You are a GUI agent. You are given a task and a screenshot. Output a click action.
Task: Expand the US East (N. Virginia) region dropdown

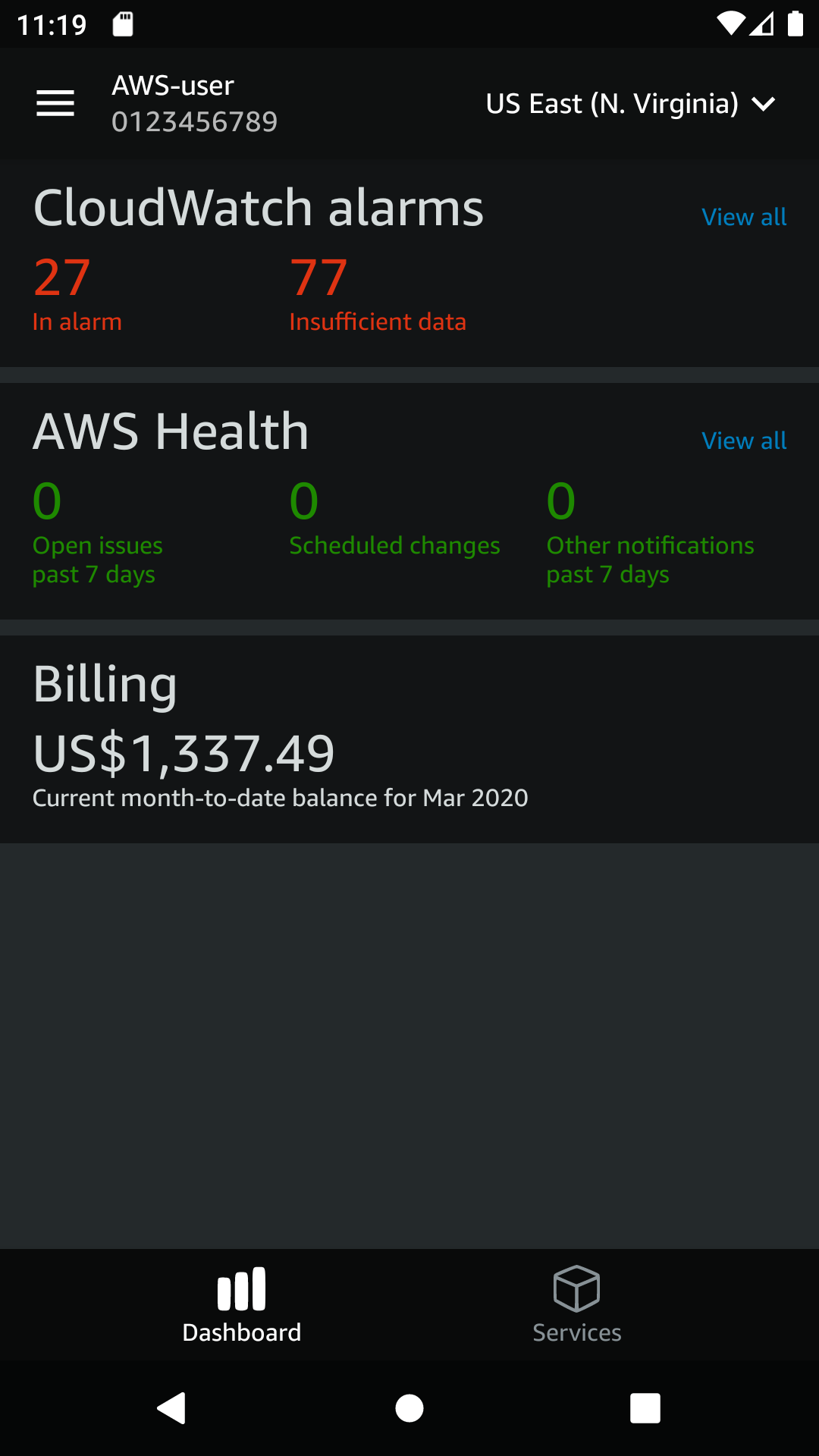(630, 104)
